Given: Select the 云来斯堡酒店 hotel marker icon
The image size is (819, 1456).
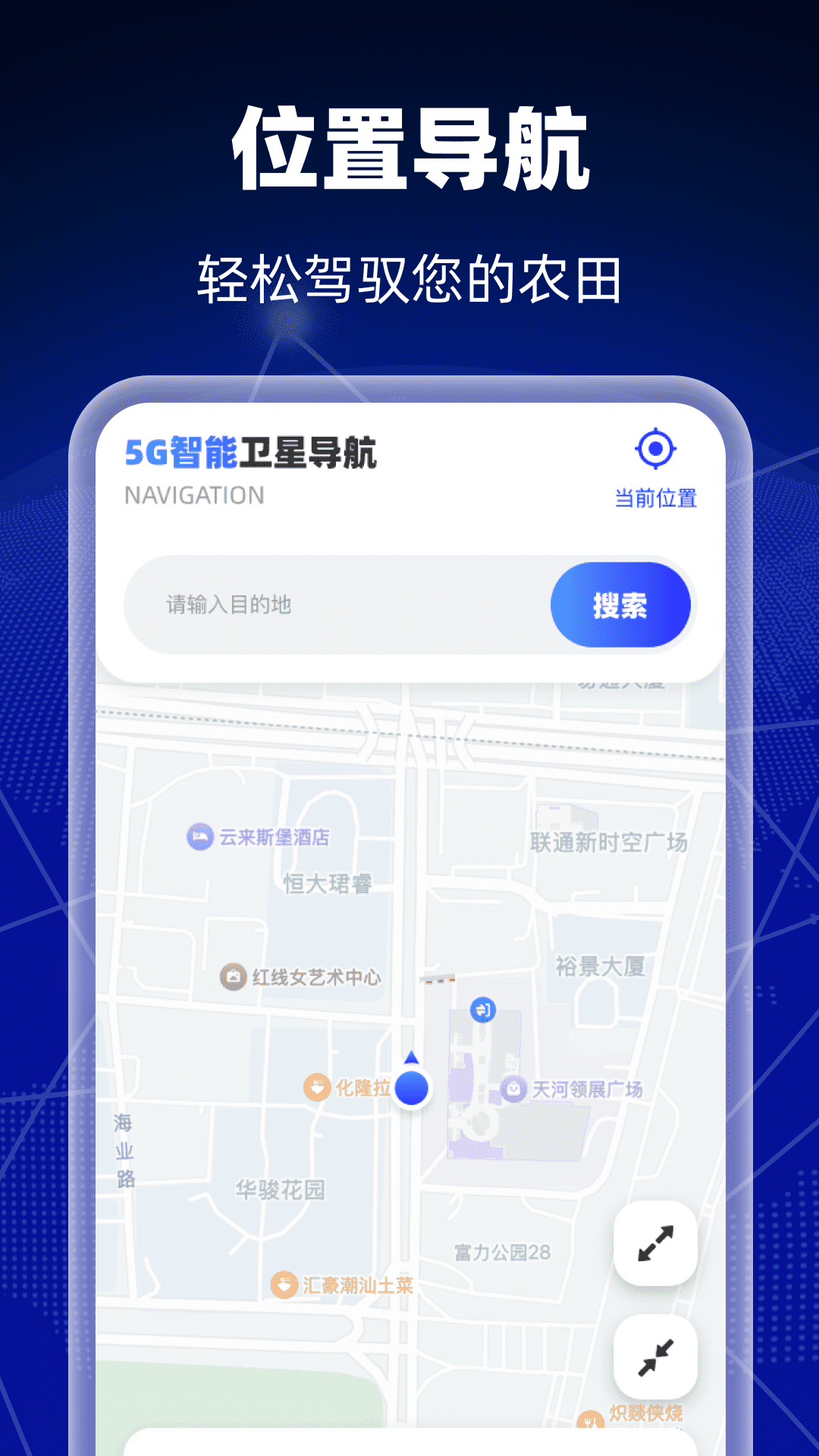Looking at the screenshot, I should click(x=199, y=838).
